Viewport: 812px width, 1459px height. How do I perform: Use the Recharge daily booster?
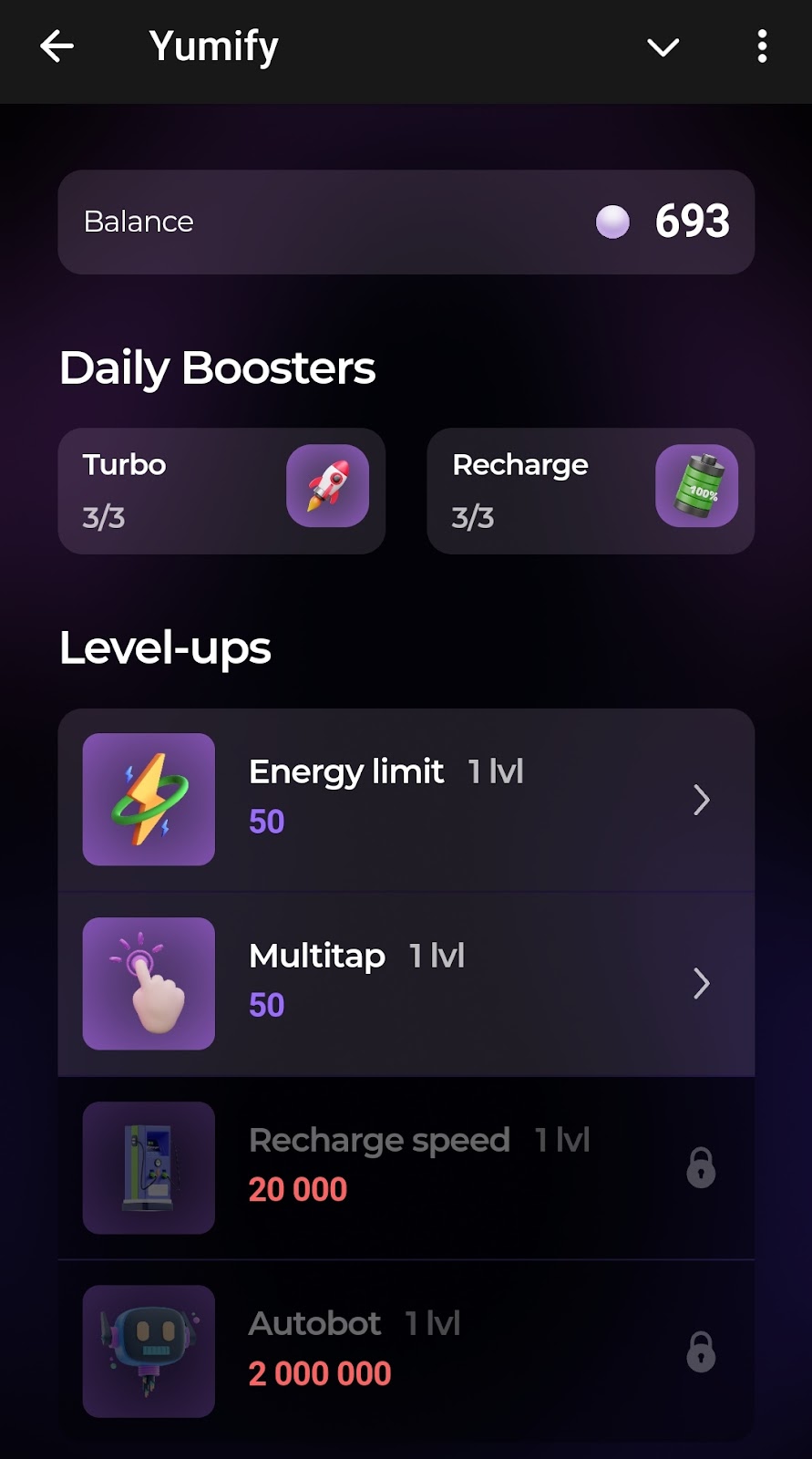591,492
